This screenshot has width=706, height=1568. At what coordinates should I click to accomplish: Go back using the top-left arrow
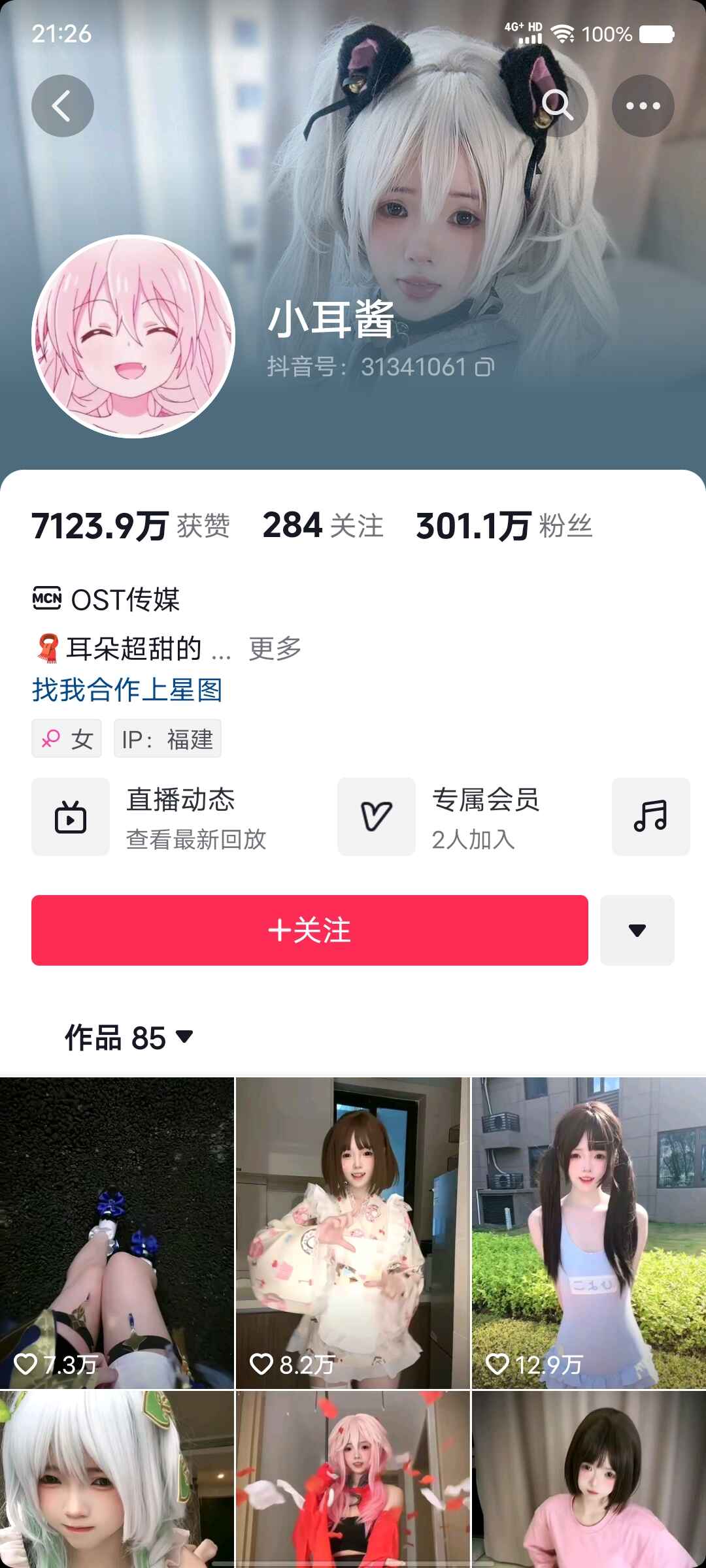pyautogui.click(x=63, y=106)
